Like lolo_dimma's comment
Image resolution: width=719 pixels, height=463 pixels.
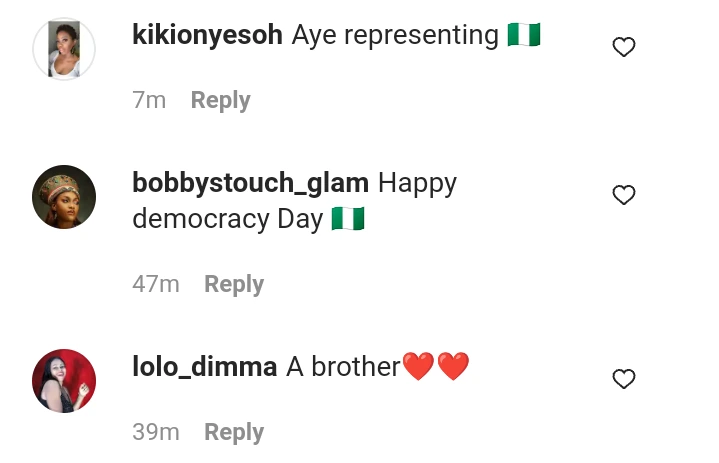tap(624, 379)
